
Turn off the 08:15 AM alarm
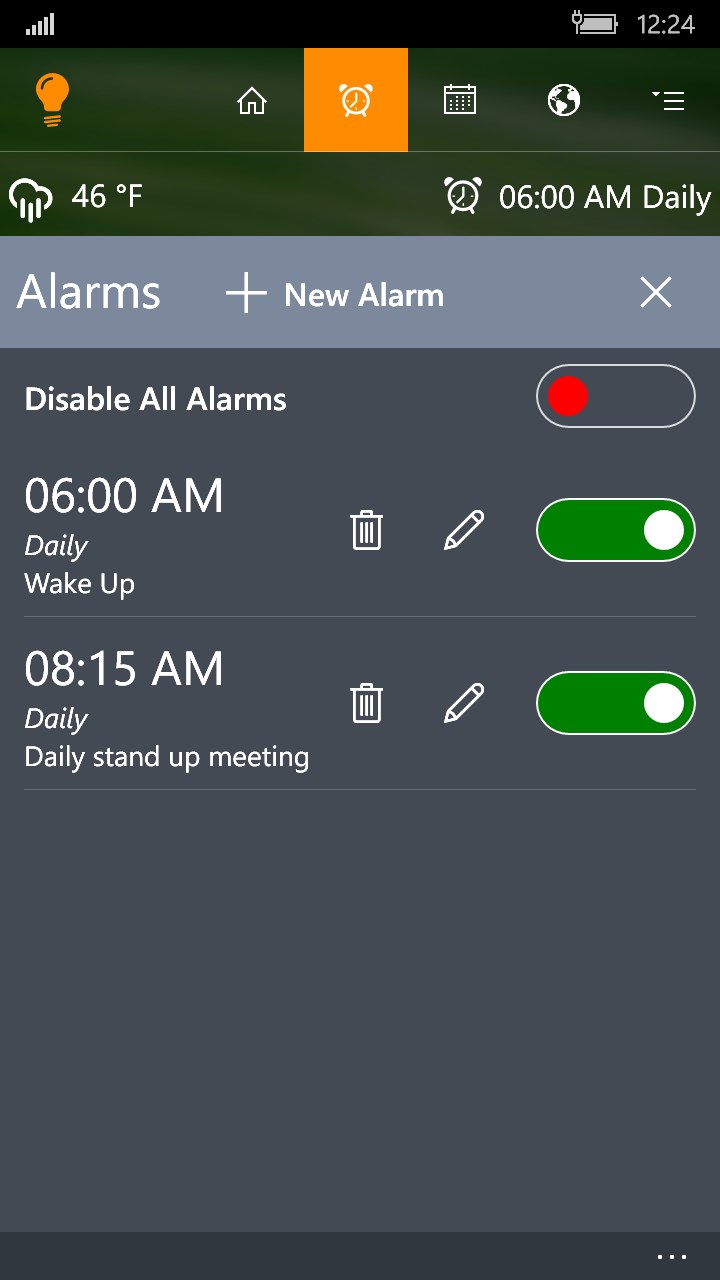615,703
